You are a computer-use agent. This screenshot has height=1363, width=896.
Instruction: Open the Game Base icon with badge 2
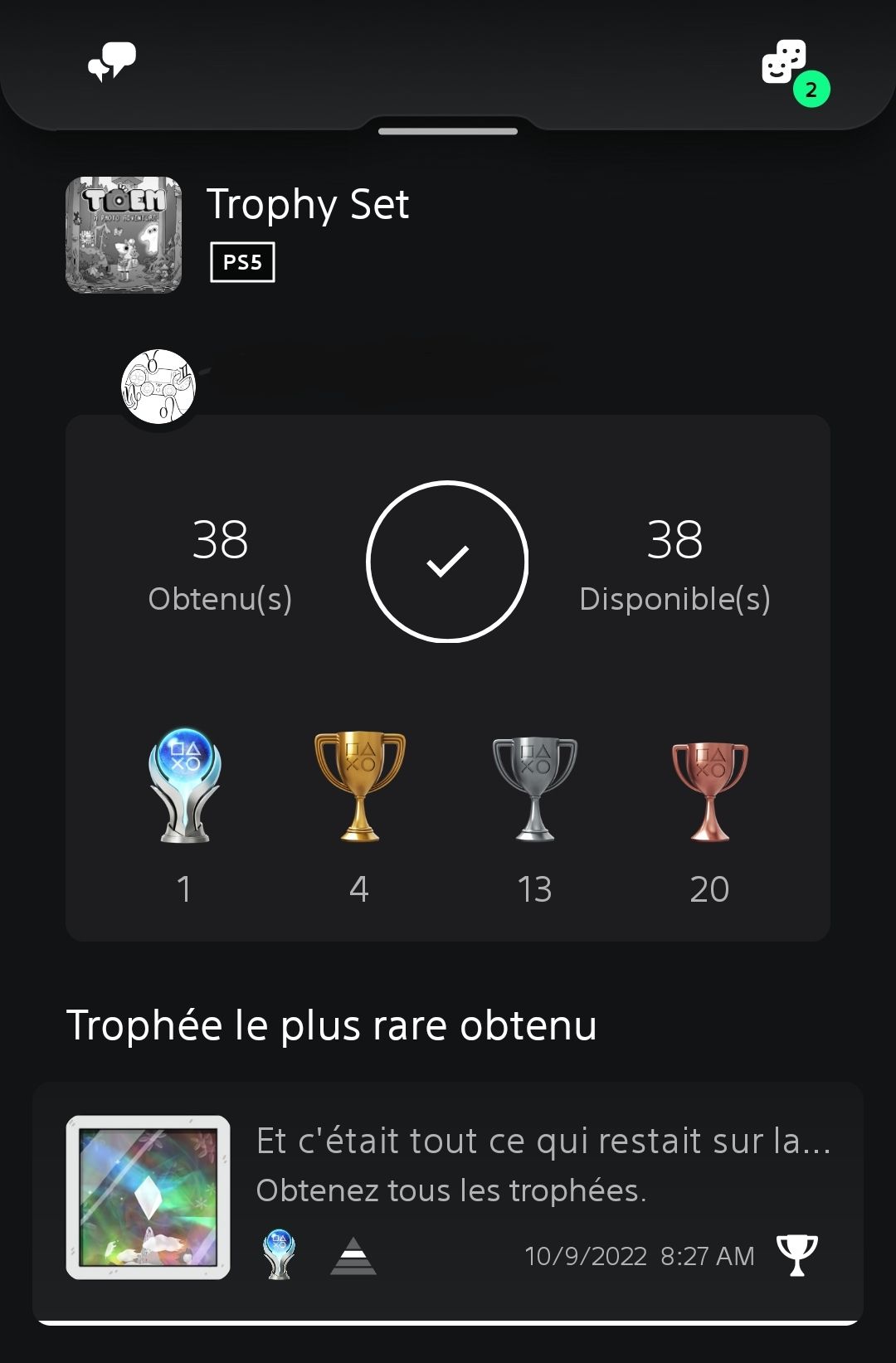coord(785,63)
